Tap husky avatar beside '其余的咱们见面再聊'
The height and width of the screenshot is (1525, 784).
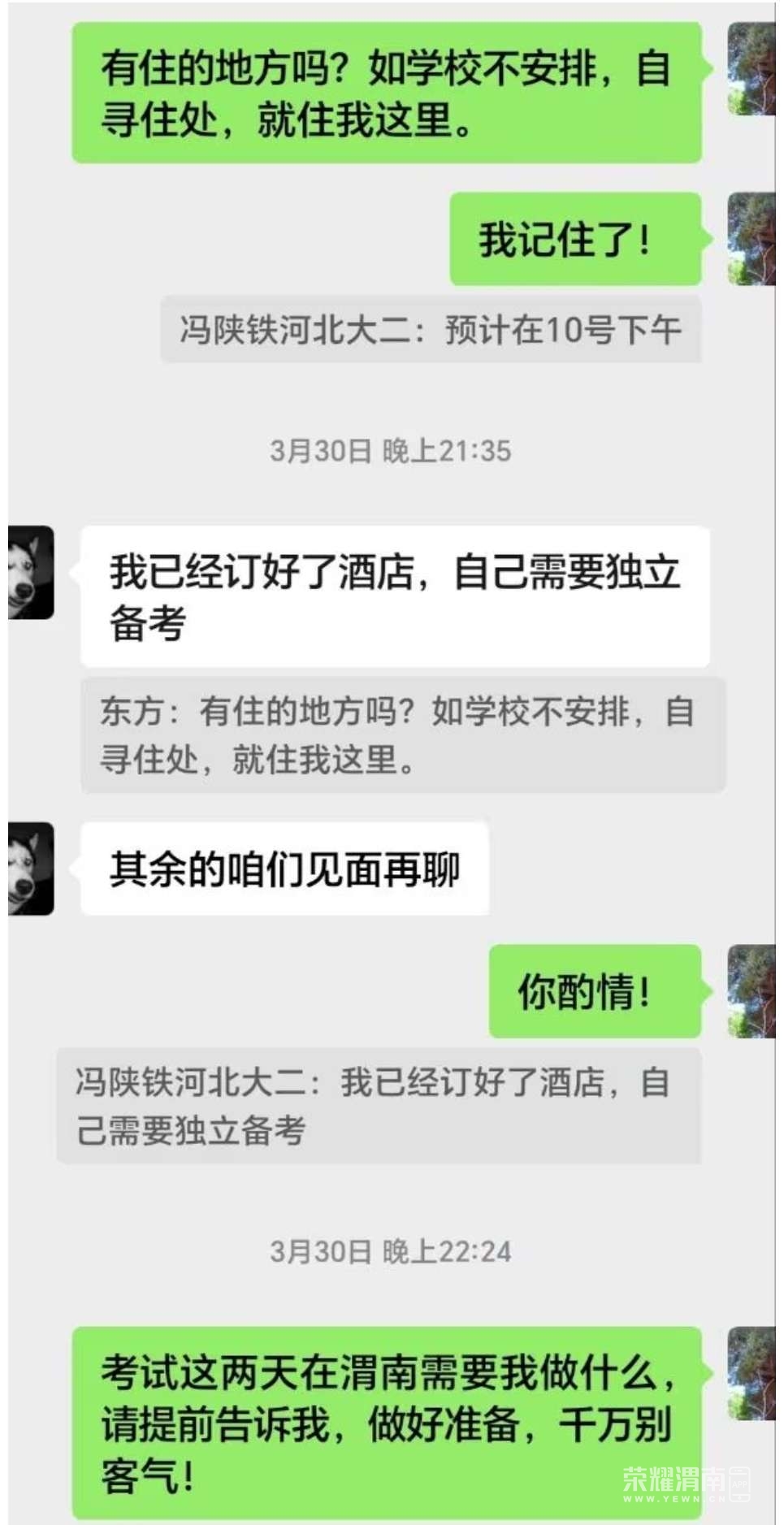(31, 868)
